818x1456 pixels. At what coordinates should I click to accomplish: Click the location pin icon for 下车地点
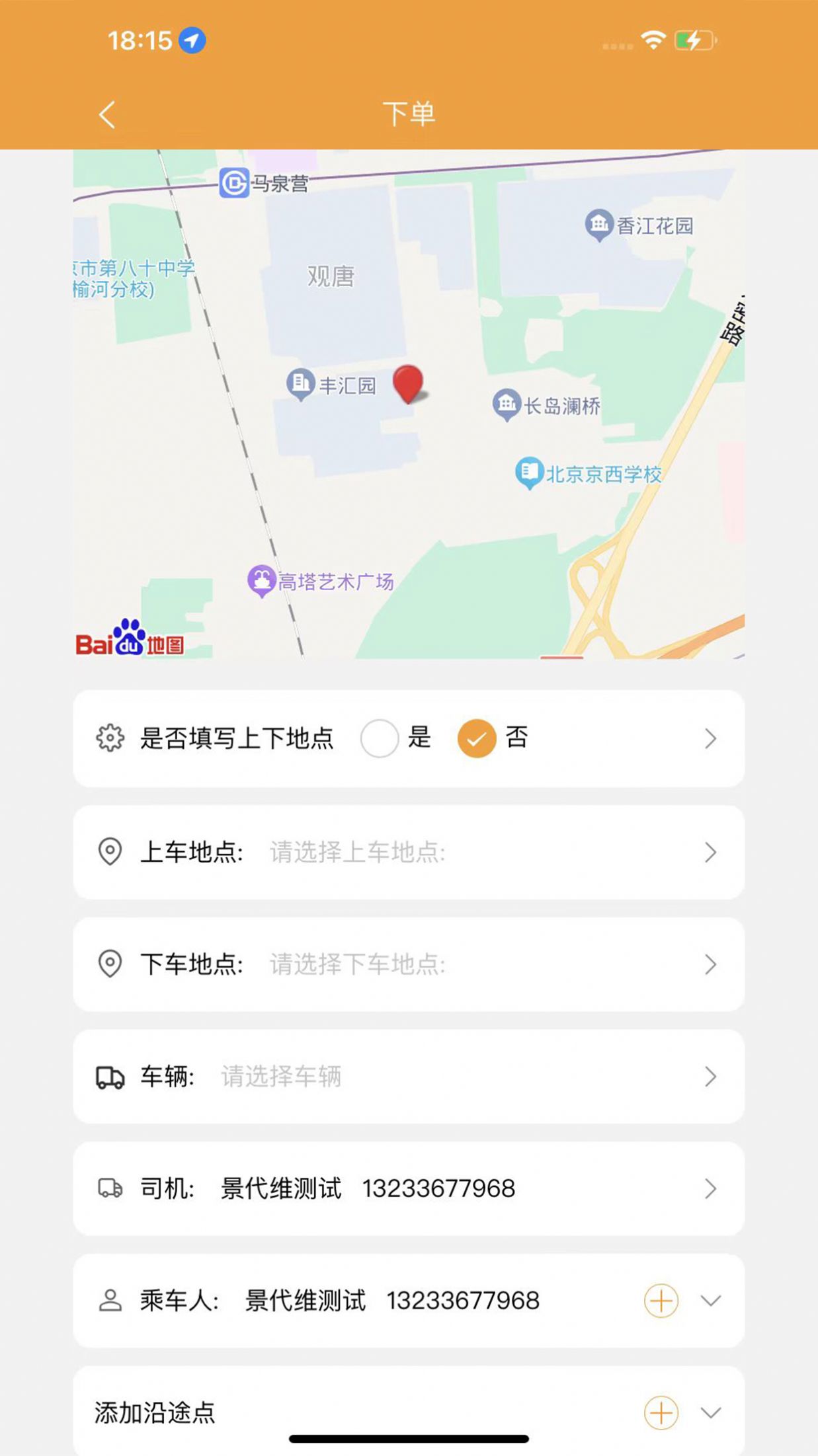pos(111,966)
